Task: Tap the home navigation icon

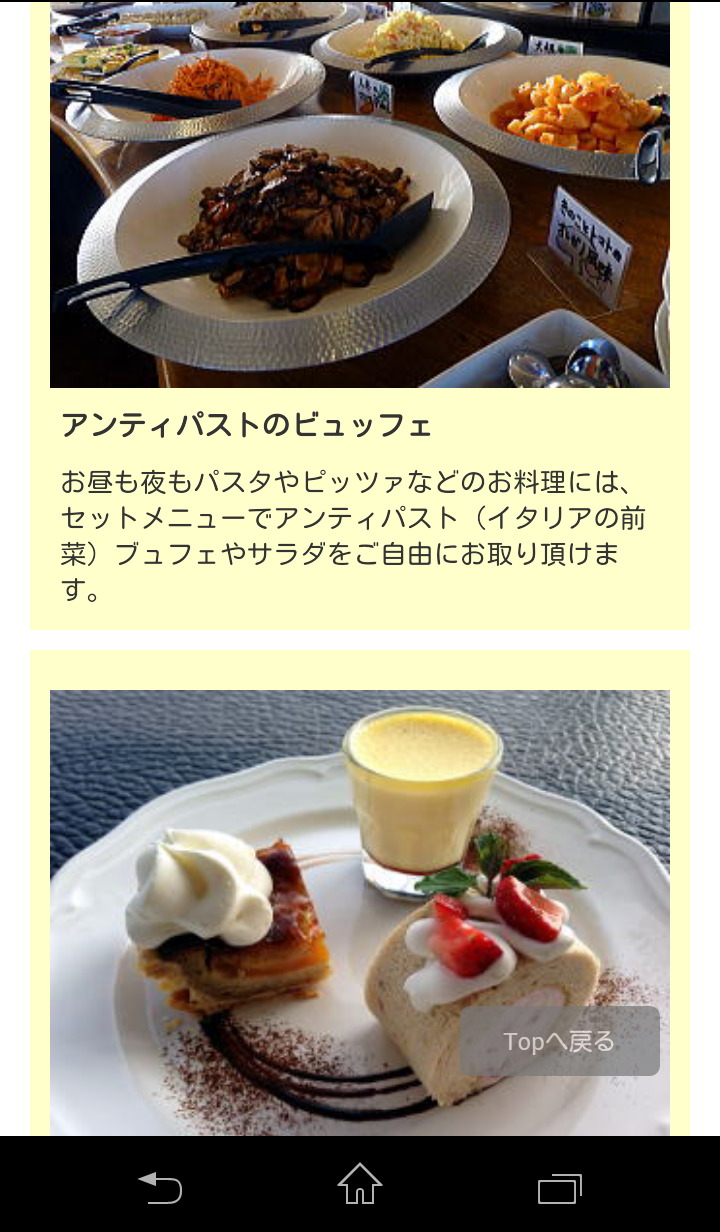Action: (x=360, y=1188)
